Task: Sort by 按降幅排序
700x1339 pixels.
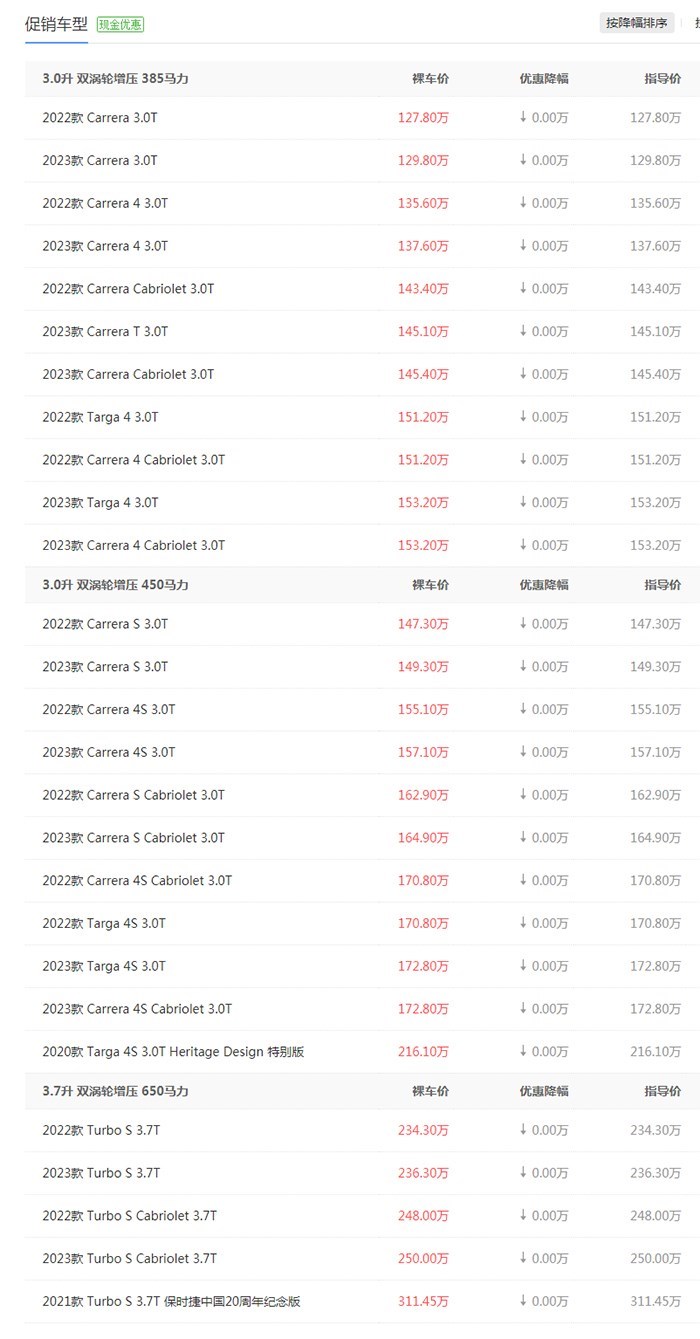Action: click(637, 23)
